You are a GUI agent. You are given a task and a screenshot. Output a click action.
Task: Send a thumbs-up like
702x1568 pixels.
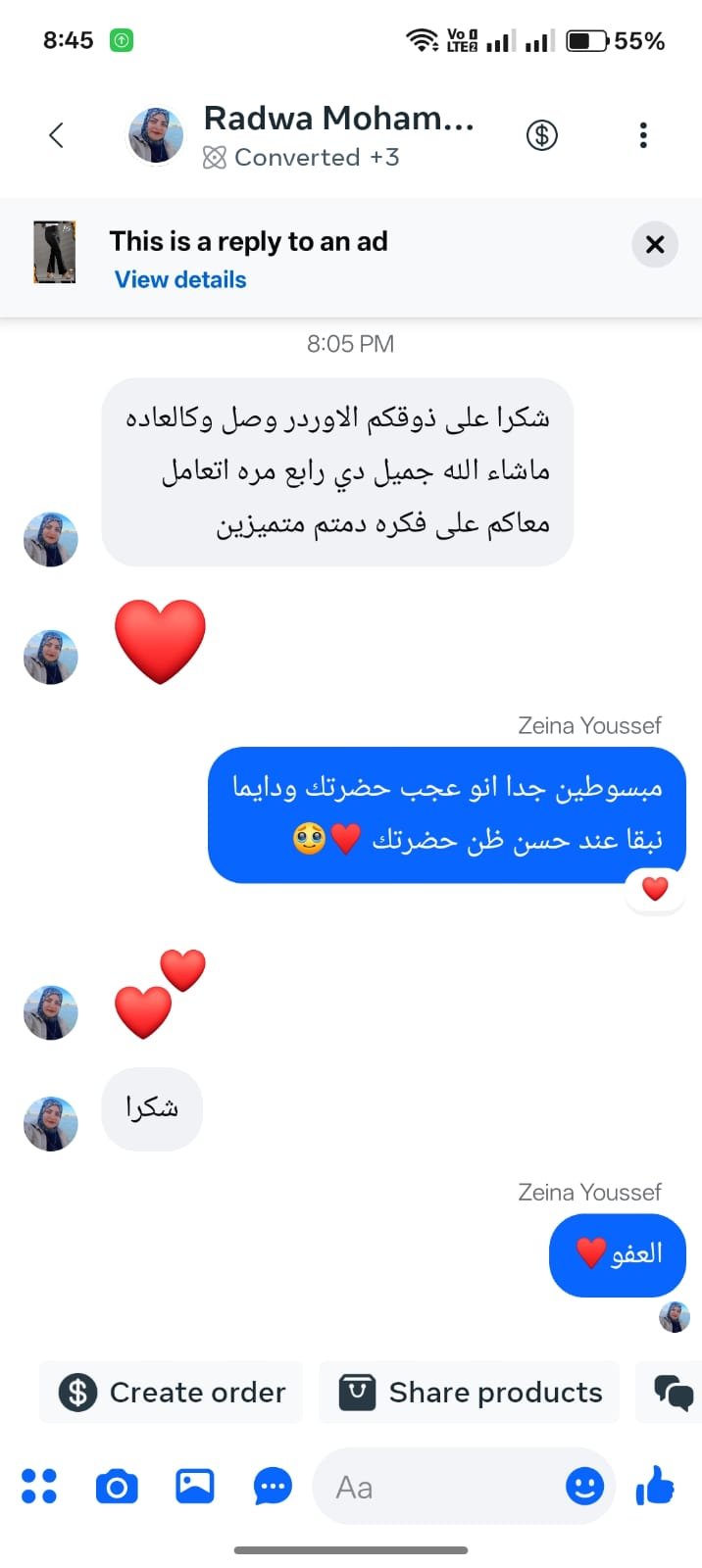tap(655, 1487)
